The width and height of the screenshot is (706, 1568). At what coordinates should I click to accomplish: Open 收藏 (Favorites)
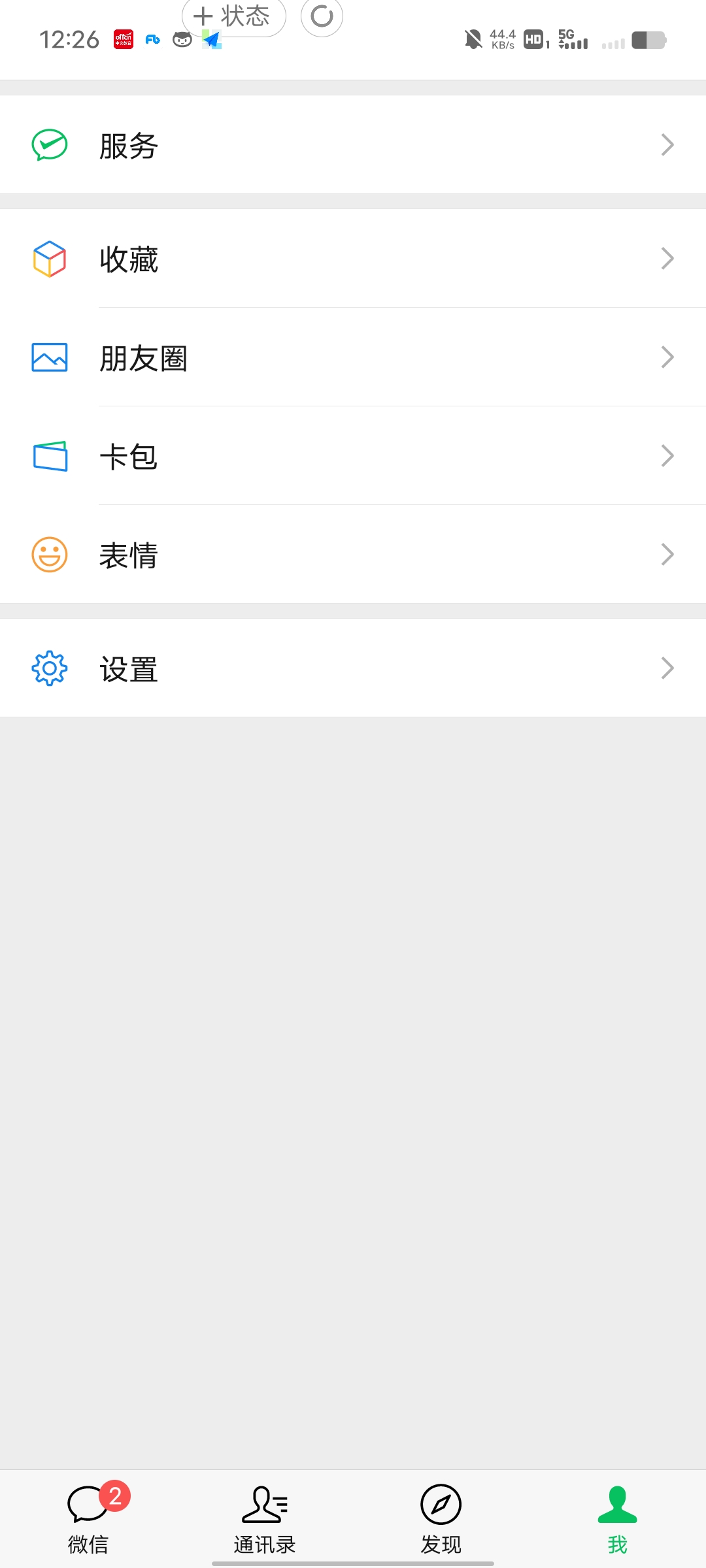[353, 259]
